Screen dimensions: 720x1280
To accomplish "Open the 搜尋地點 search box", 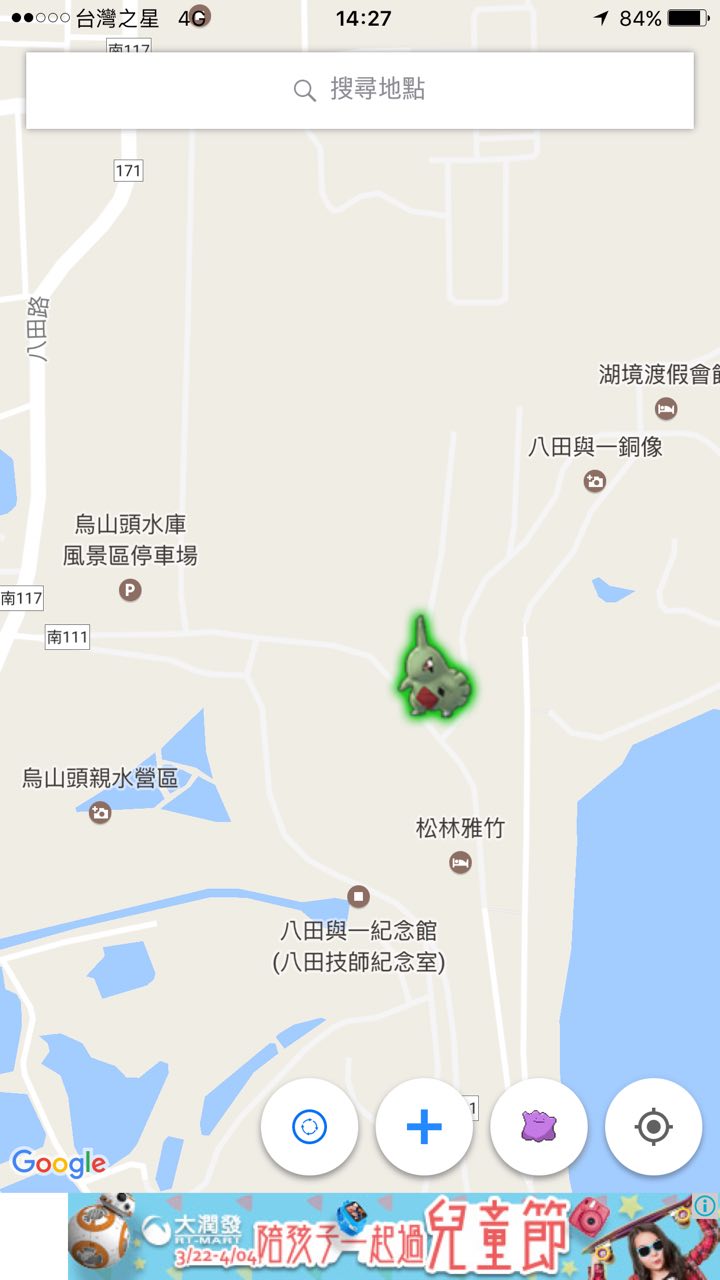I will click(360, 90).
